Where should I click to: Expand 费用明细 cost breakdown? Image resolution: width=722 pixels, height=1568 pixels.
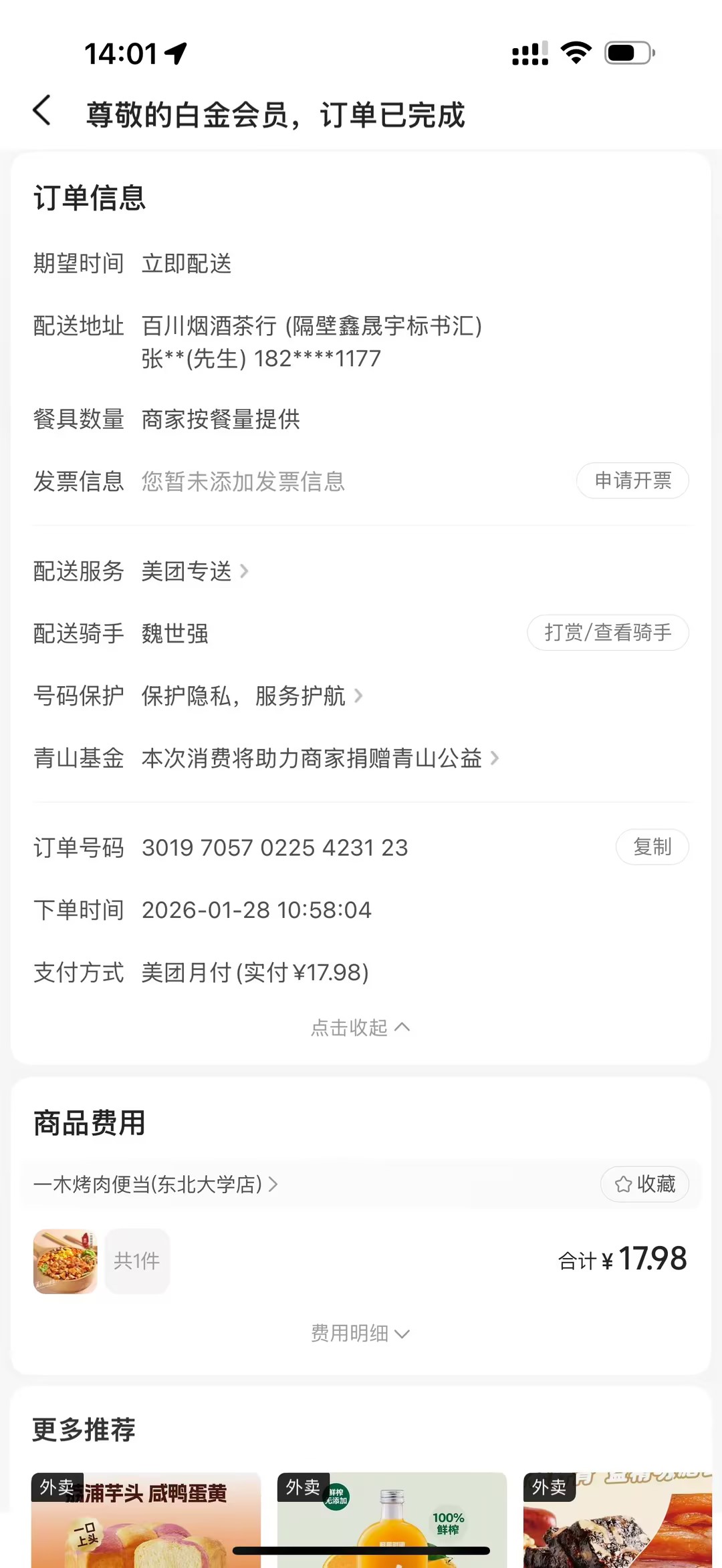360,1334
